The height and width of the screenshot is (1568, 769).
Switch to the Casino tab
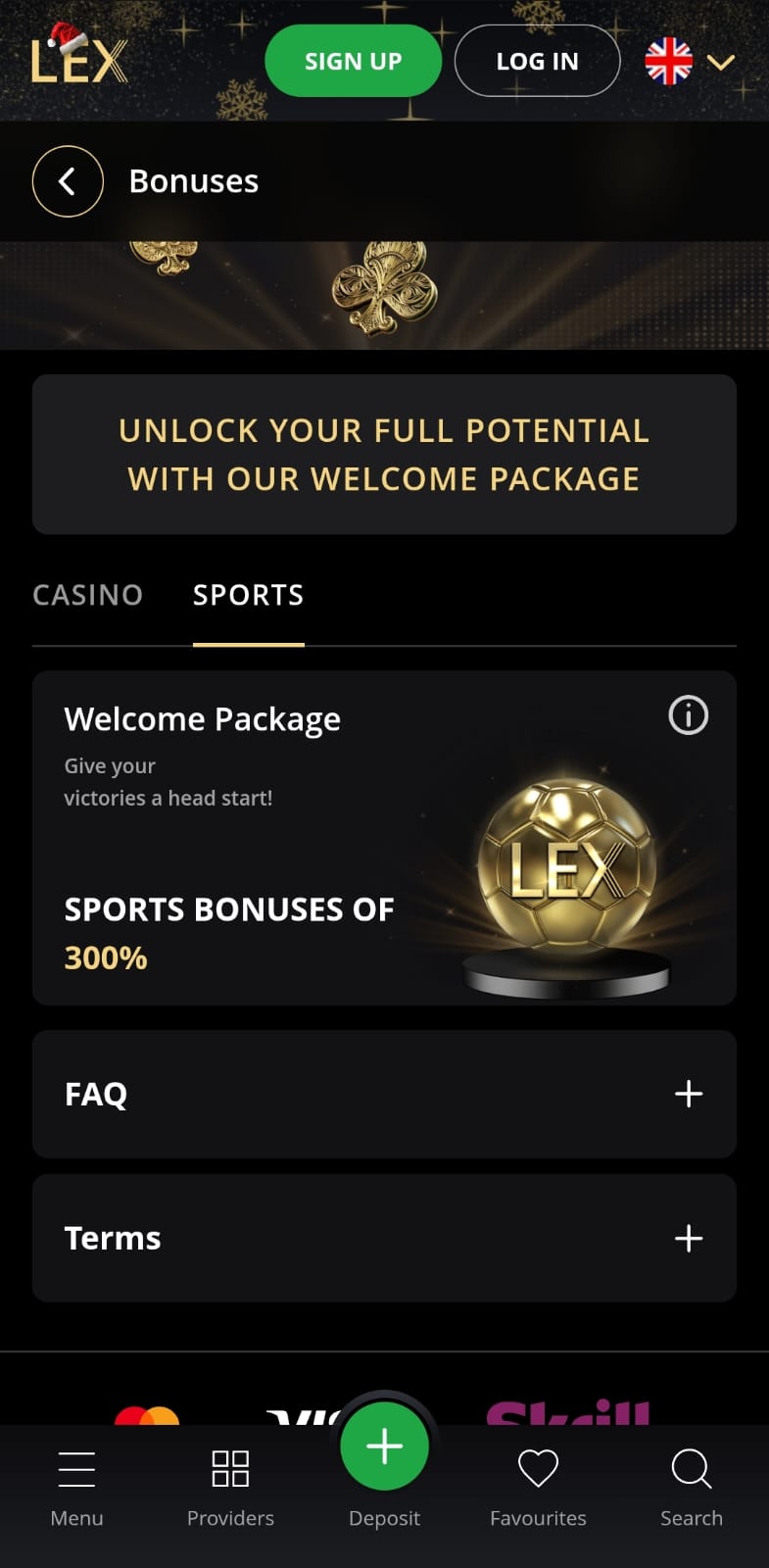[87, 595]
